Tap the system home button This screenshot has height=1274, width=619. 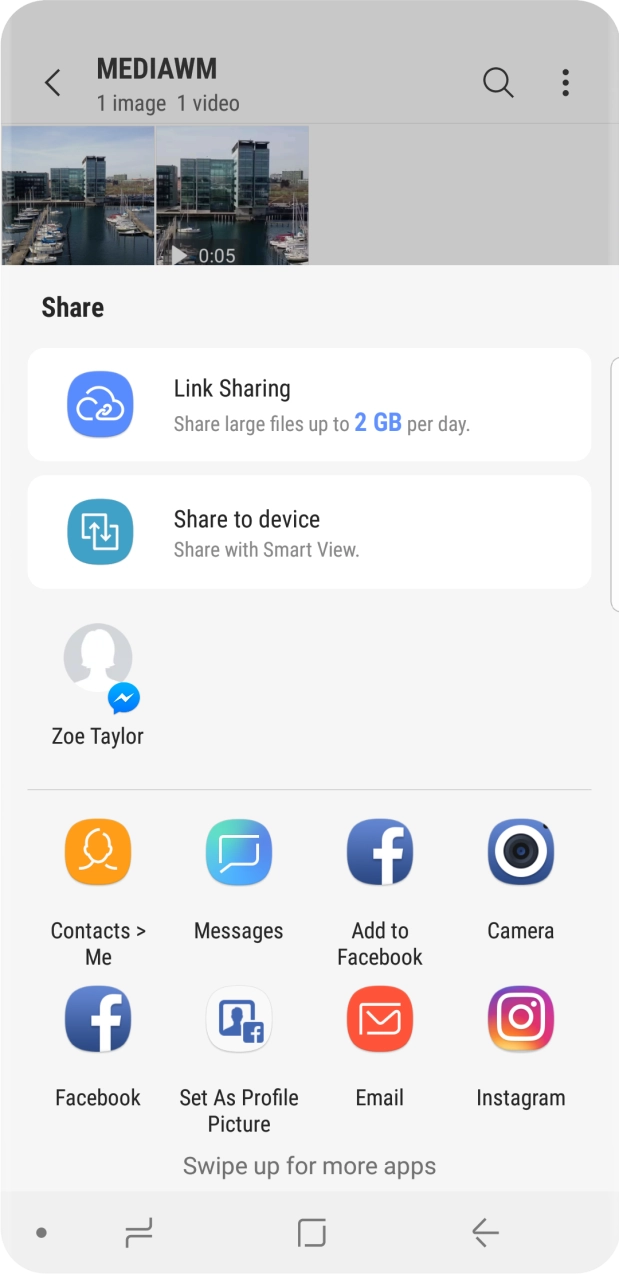click(x=312, y=1233)
